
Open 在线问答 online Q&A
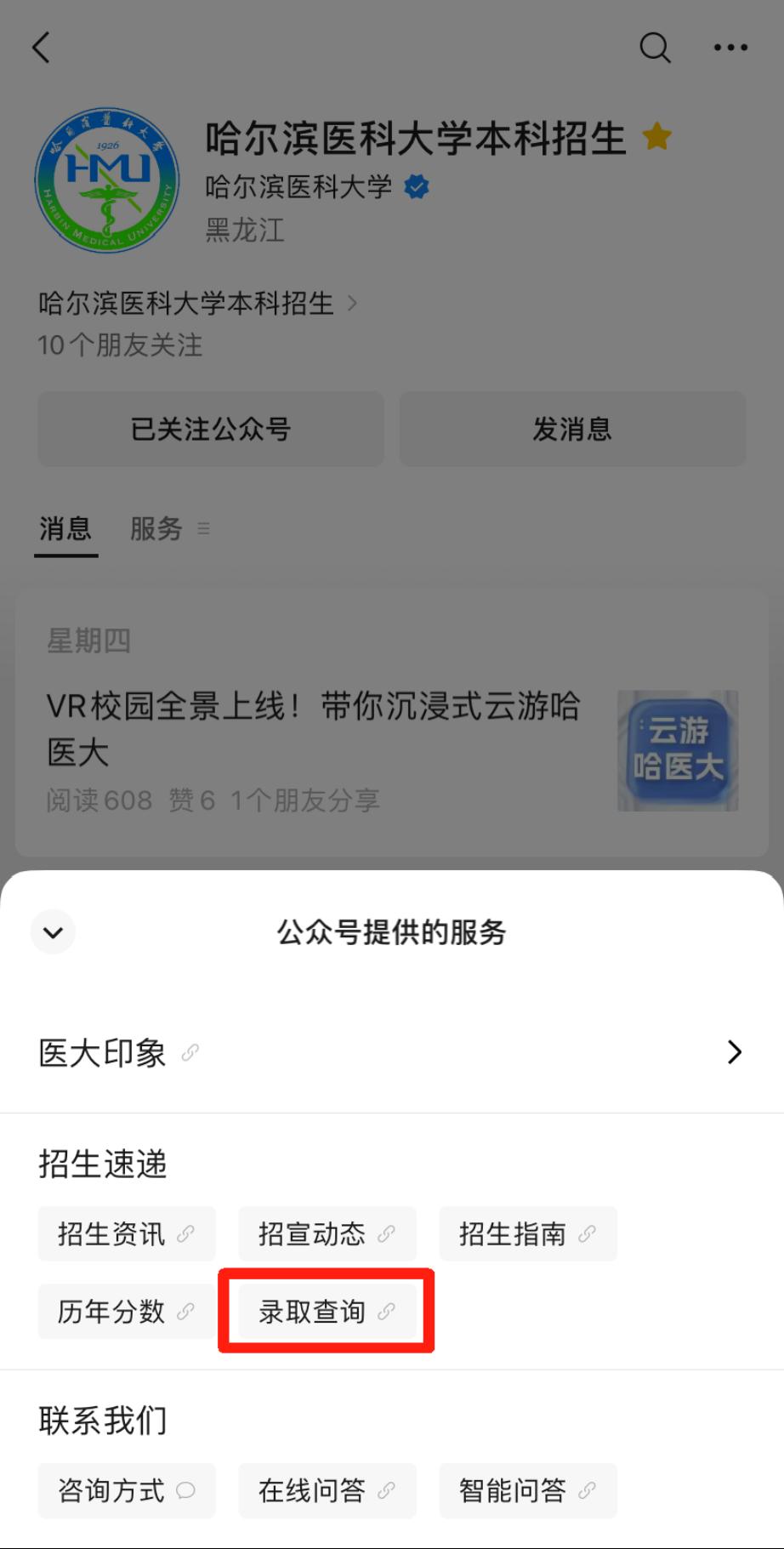pos(327,1490)
